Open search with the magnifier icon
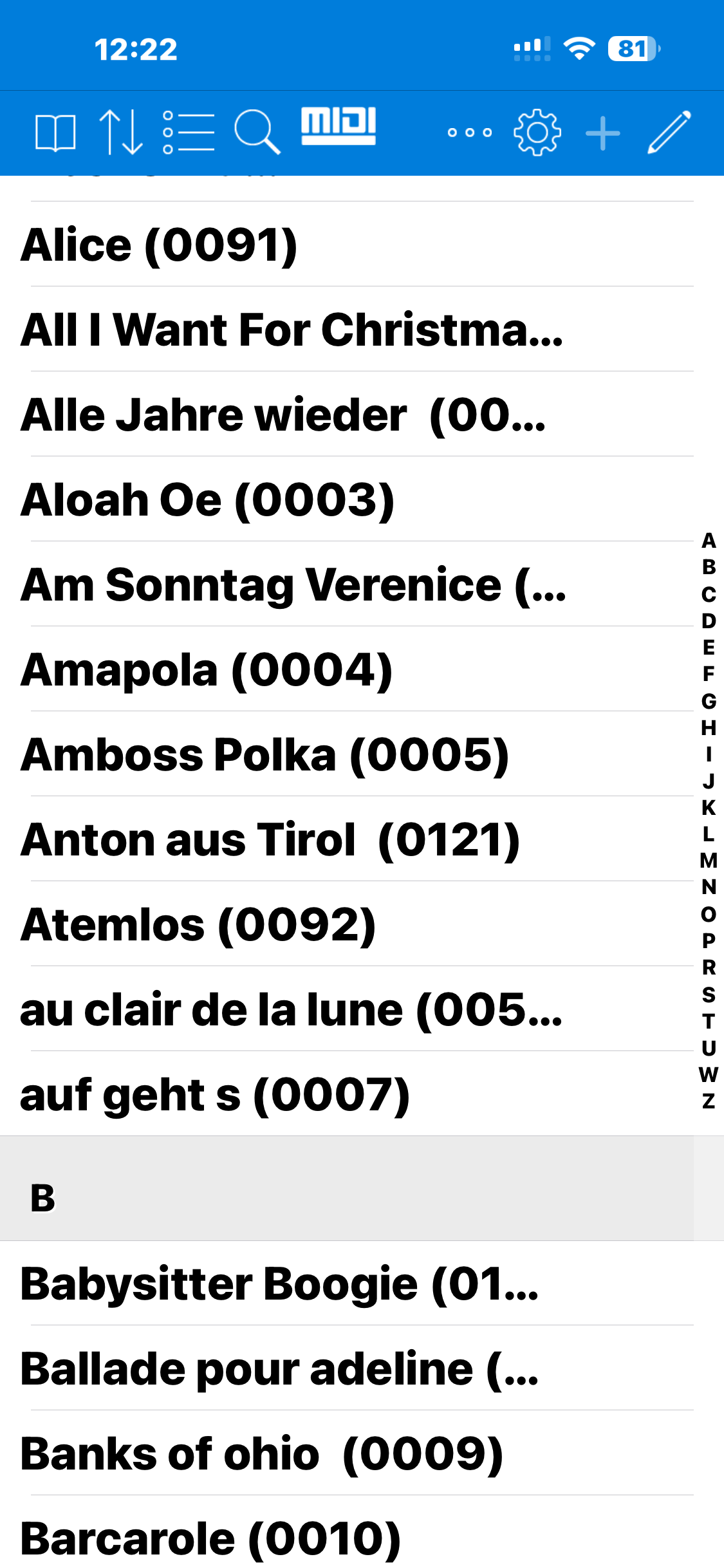The height and width of the screenshot is (1568, 724). (x=257, y=132)
